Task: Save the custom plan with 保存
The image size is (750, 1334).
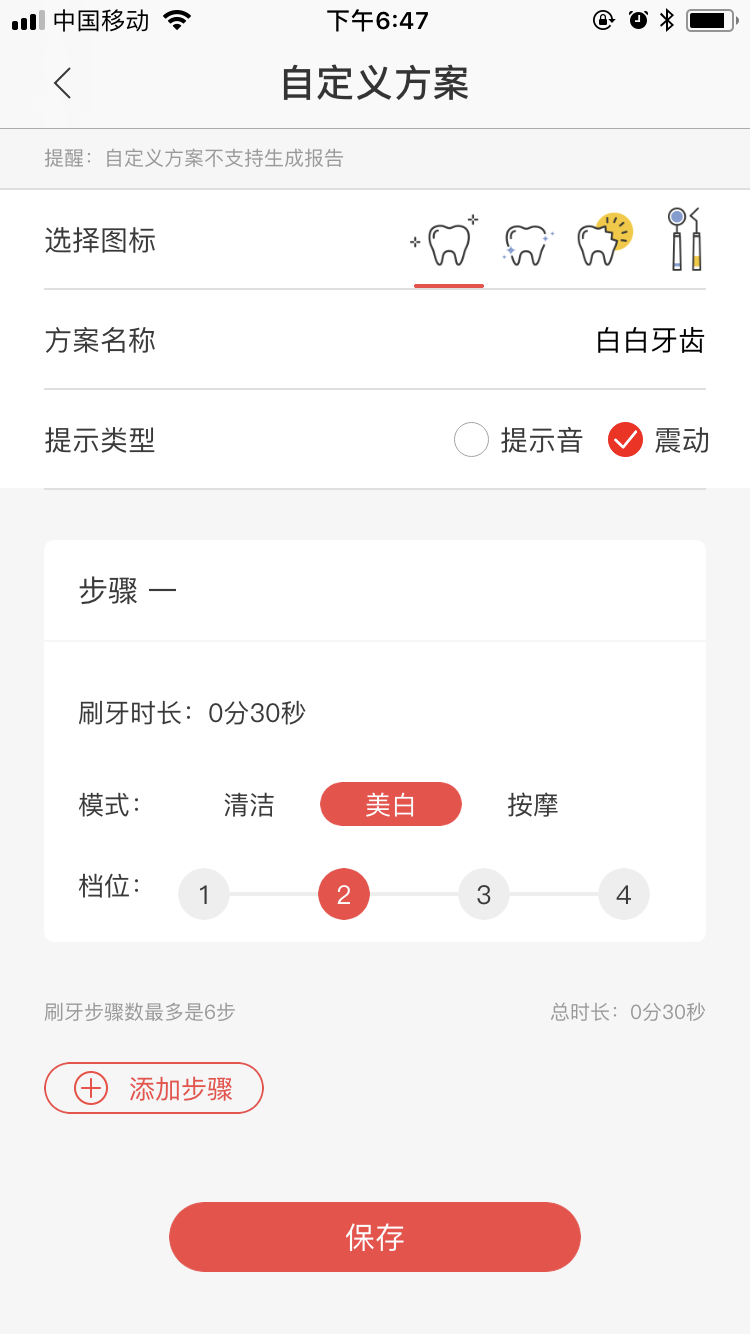Action: click(375, 1237)
